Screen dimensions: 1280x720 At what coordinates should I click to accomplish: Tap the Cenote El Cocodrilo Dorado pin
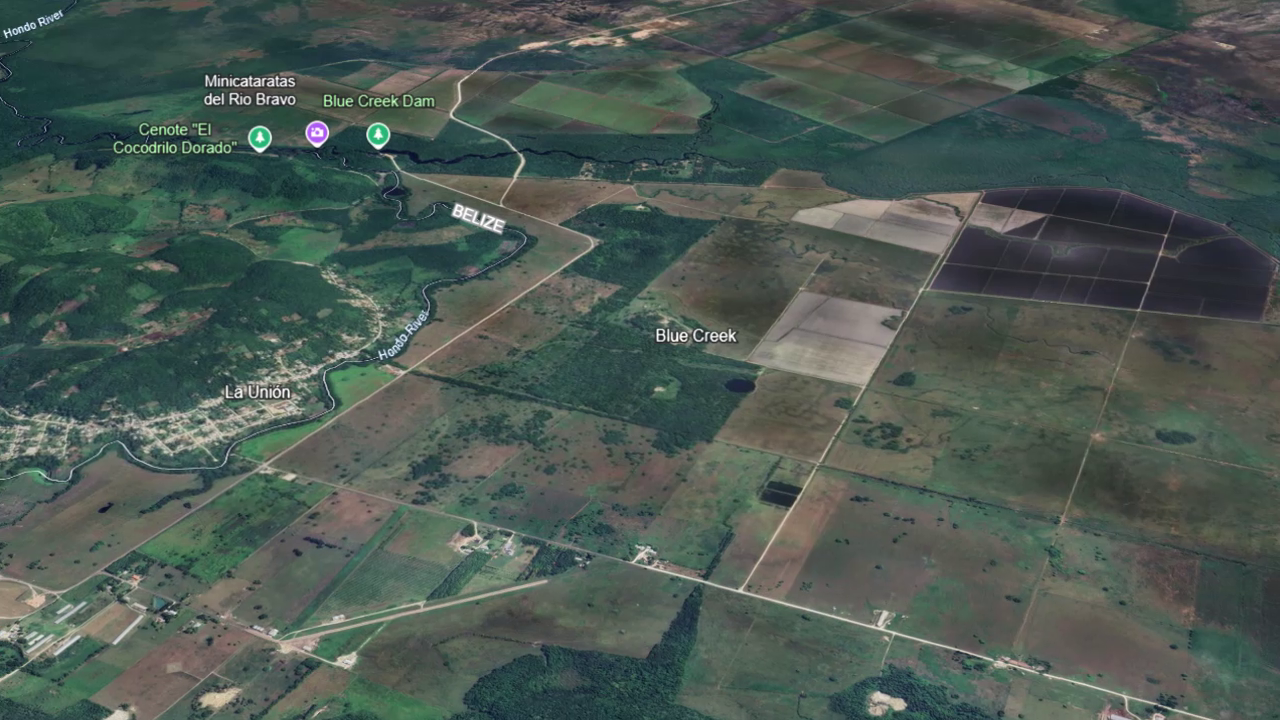coord(260,137)
